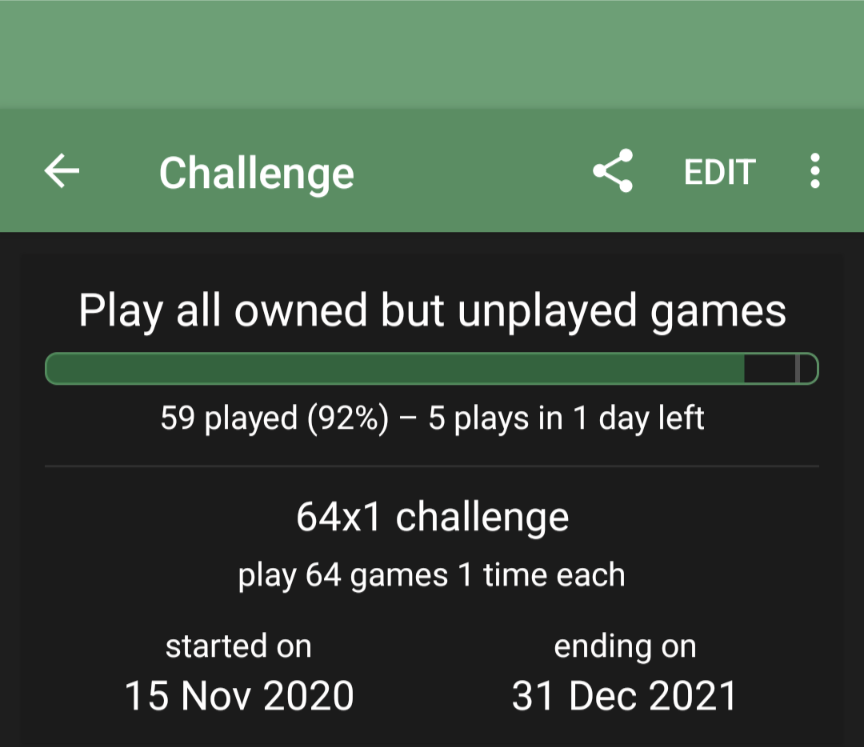Tap the EDIT button
The width and height of the screenshot is (864, 747).
(719, 172)
